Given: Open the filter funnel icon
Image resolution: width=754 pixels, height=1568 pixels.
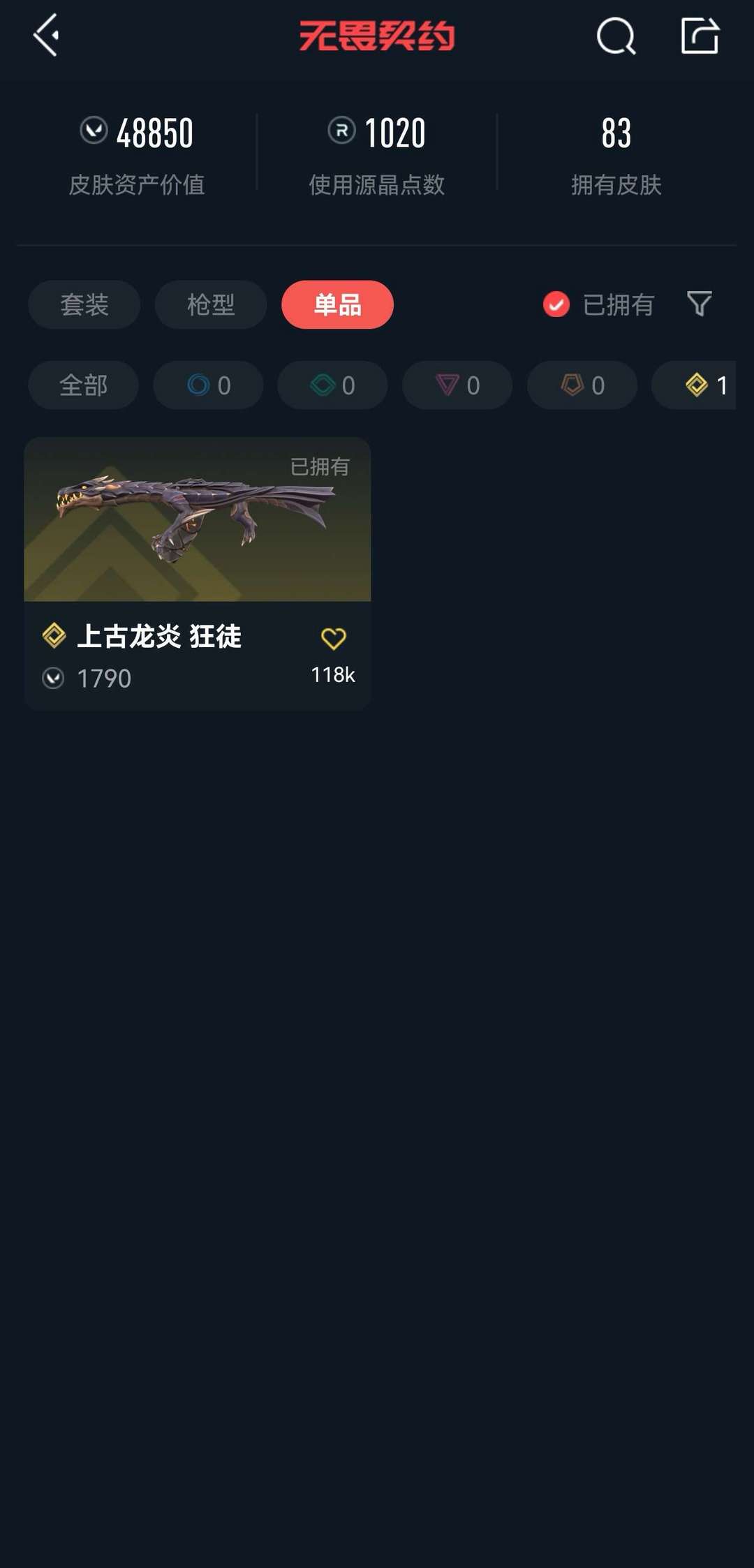Looking at the screenshot, I should (x=699, y=304).
